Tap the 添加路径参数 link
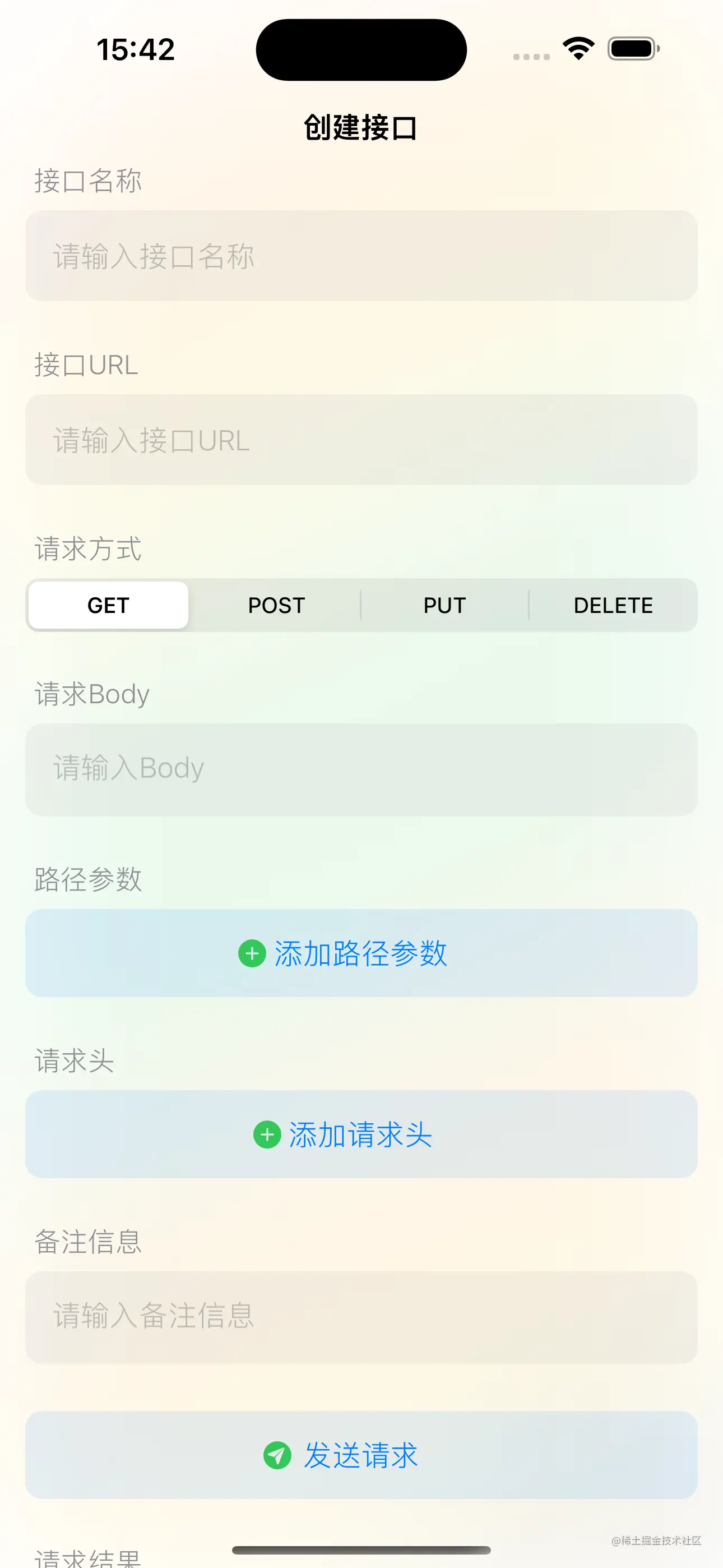The width and height of the screenshot is (723, 1568). tap(362, 954)
